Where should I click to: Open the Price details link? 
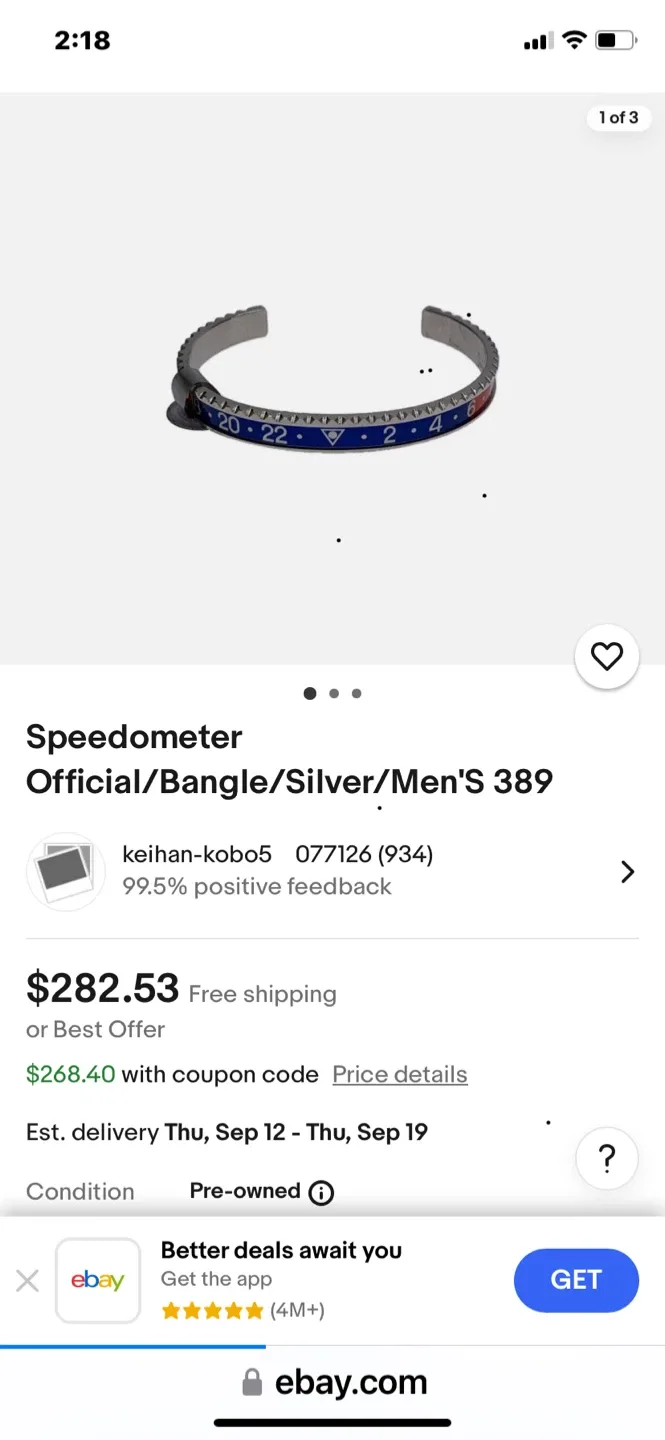pos(400,1075)
